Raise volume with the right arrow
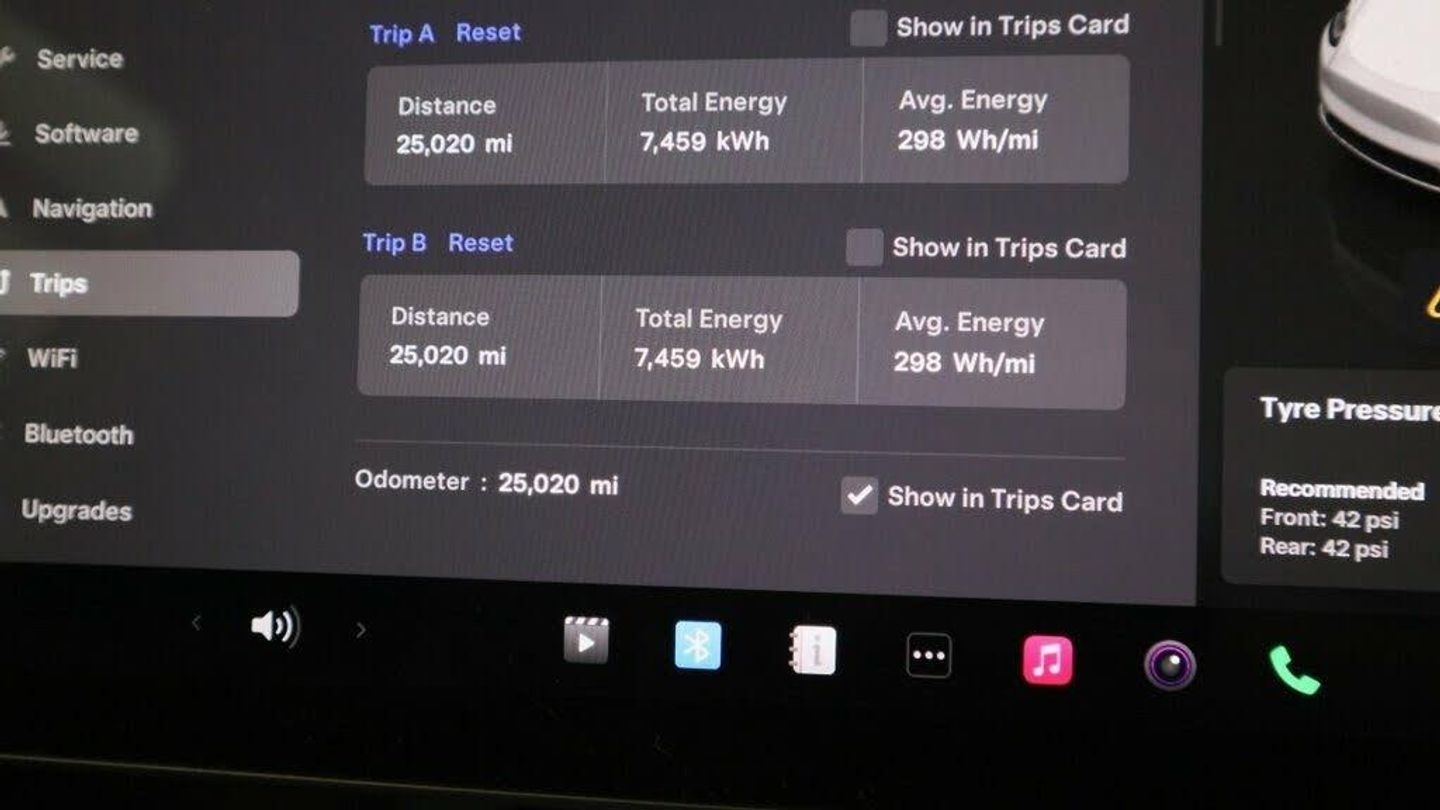Viewport: 1440px width, 810px height. coord(361,630)
